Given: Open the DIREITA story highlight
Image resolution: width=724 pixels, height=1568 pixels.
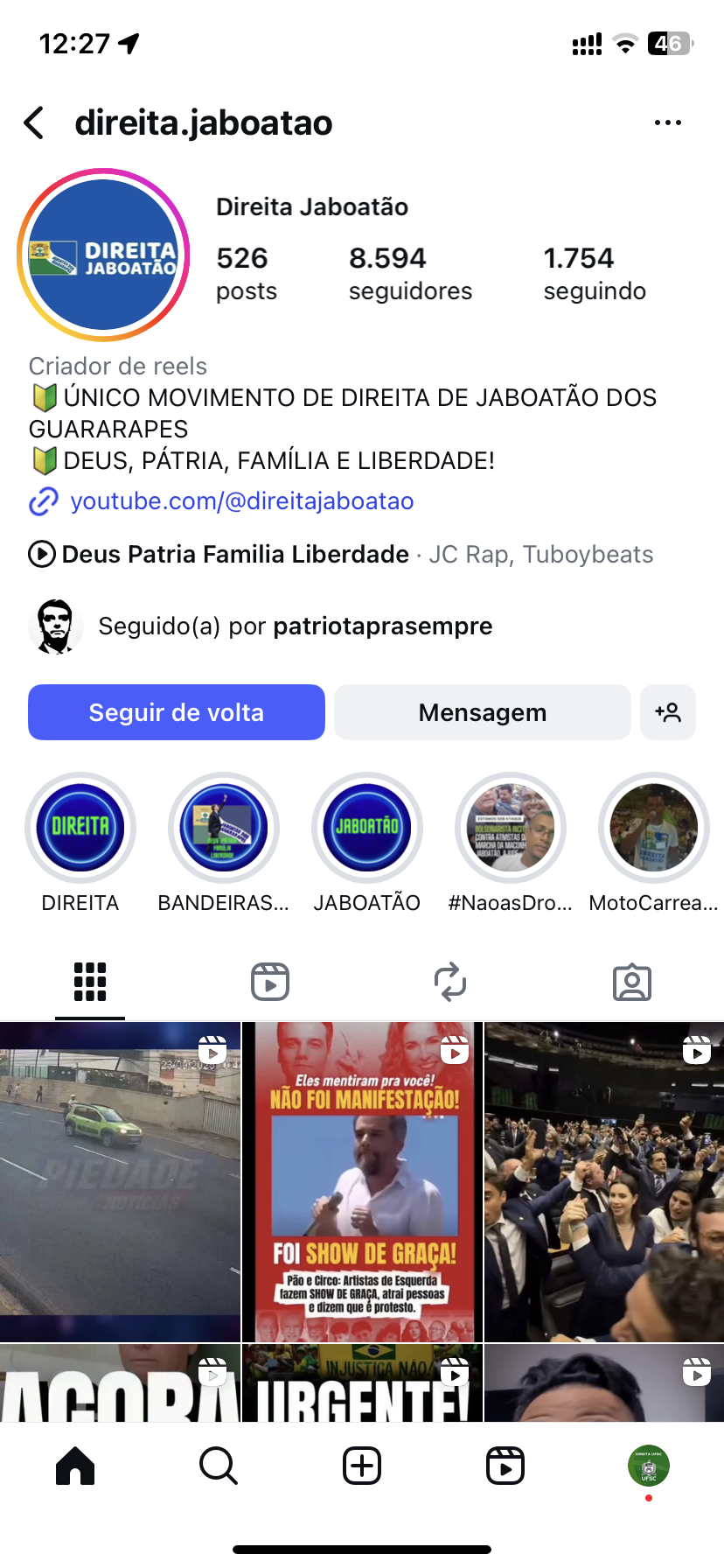Looking at the screenshot, I should pyautogui.click(x=80, y=828).
